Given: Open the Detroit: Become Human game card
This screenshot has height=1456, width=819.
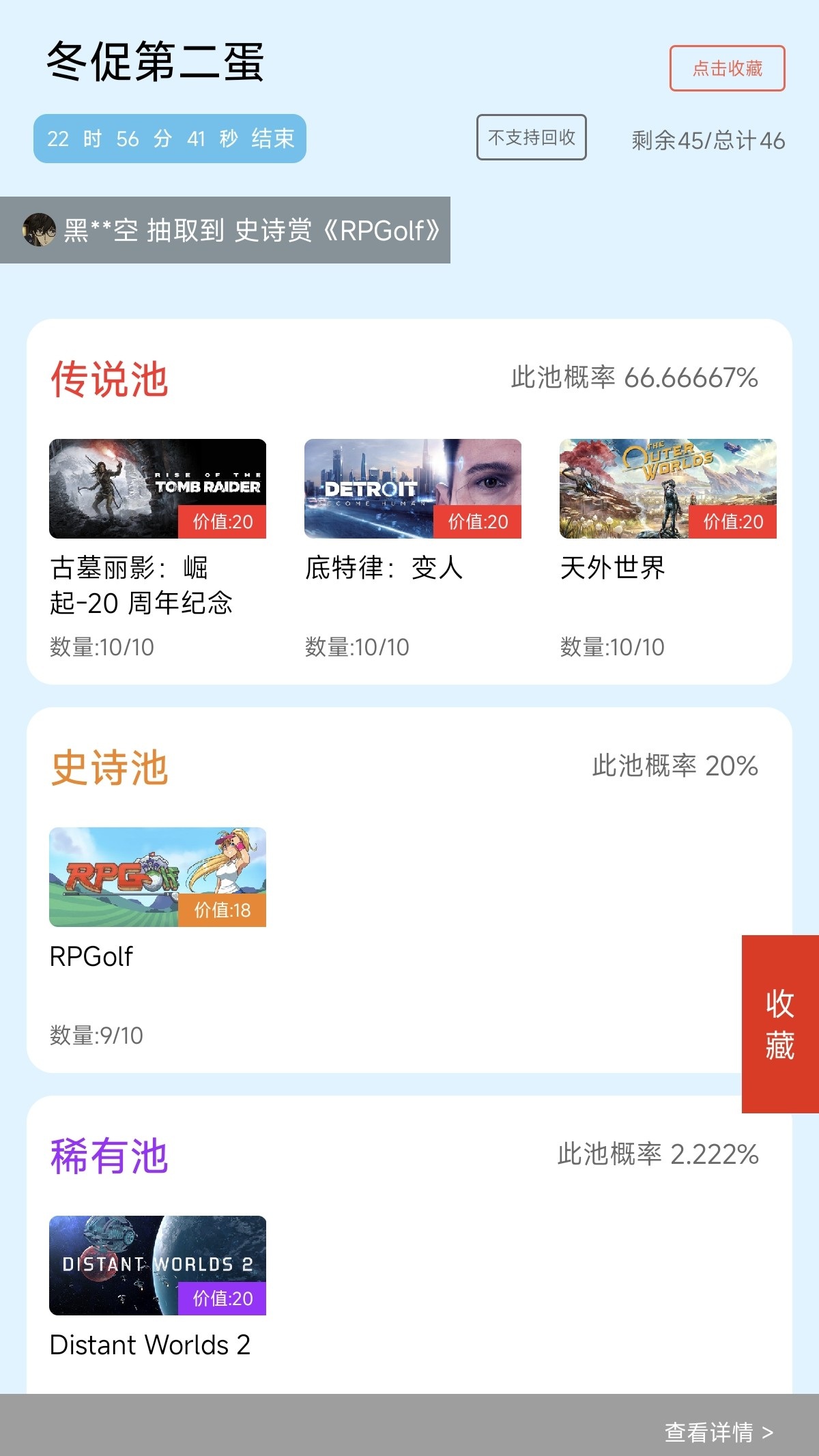Looking at the screenshot, I should (413, 489).
